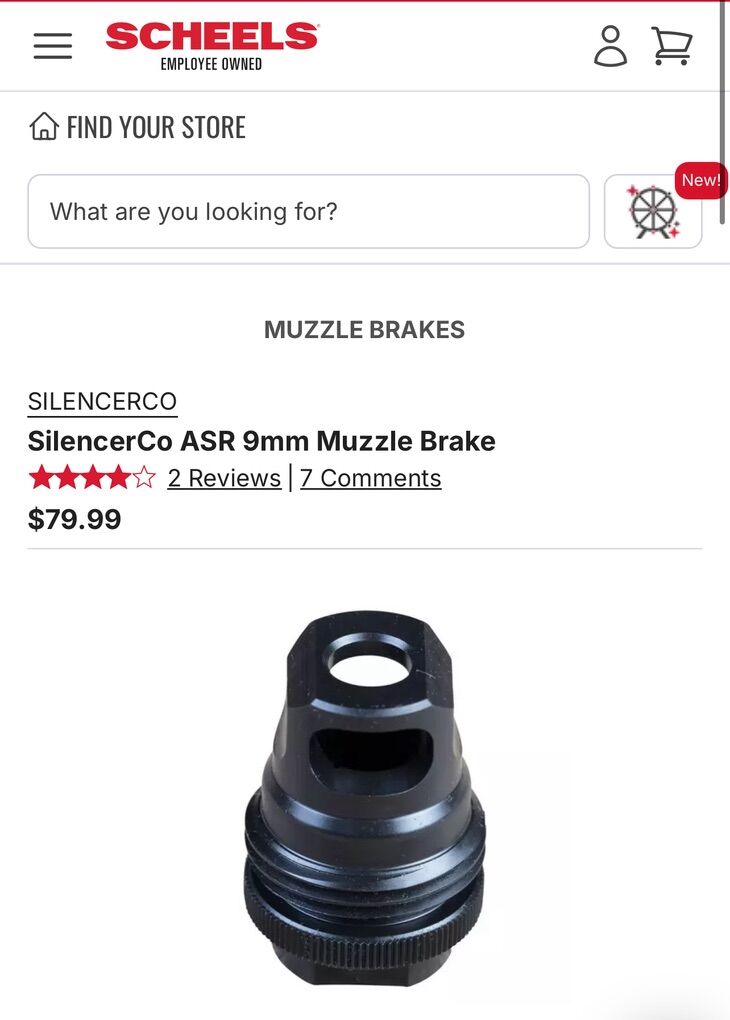Click the muzzle brake product image
Viewport: 730px width, 1020px height.
point(367,790)
